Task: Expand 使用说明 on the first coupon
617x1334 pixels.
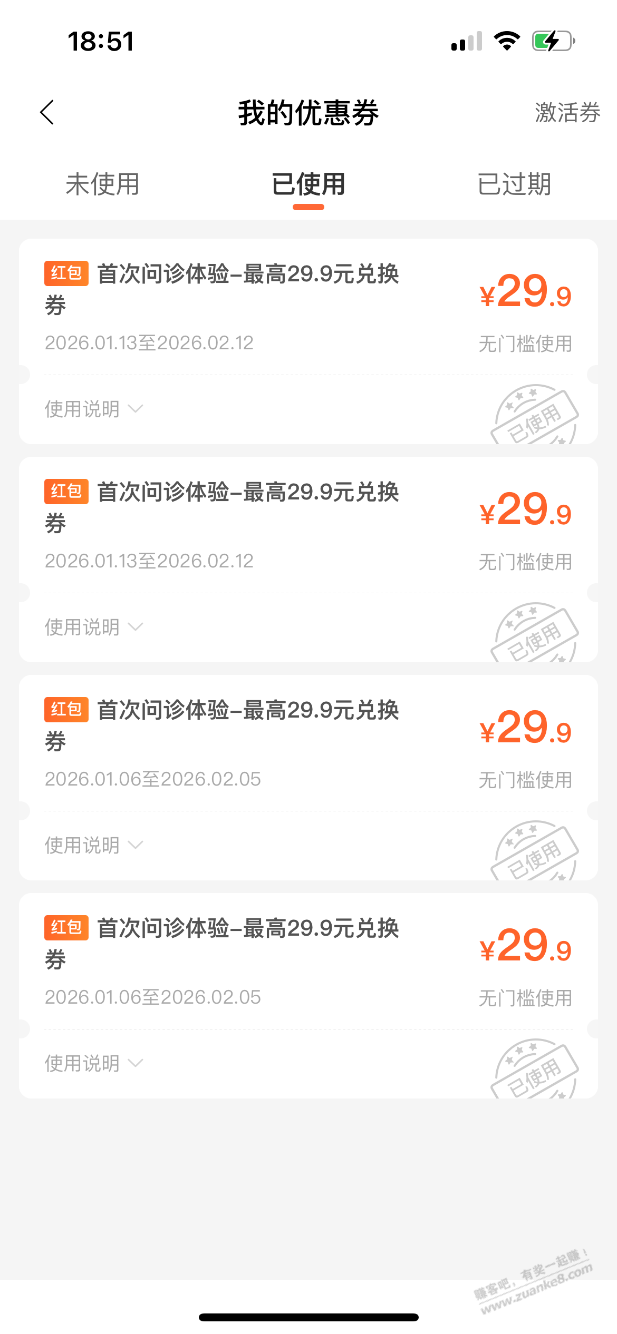Action: (x=94, y=409)
